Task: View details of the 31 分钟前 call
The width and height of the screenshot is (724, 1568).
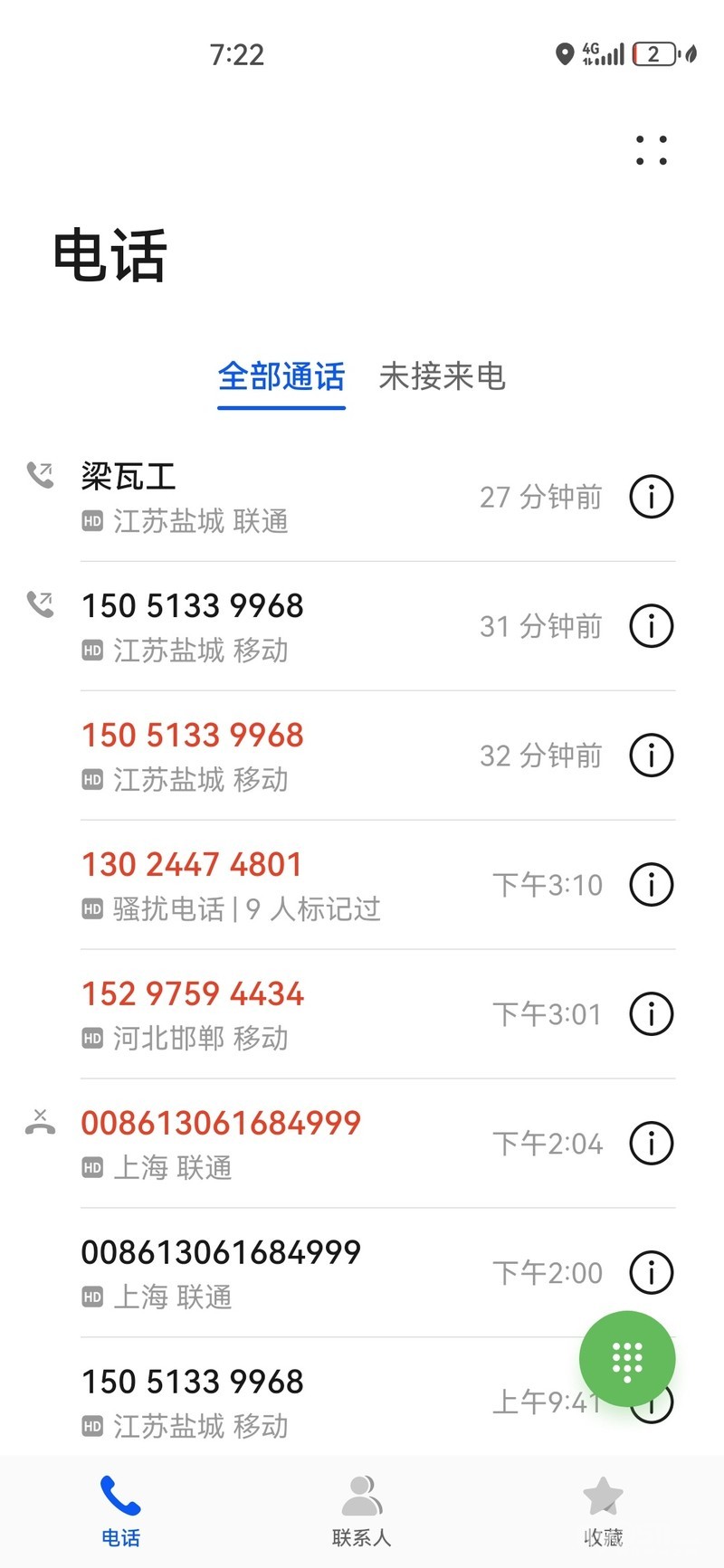Action: [x=652, y=626]
